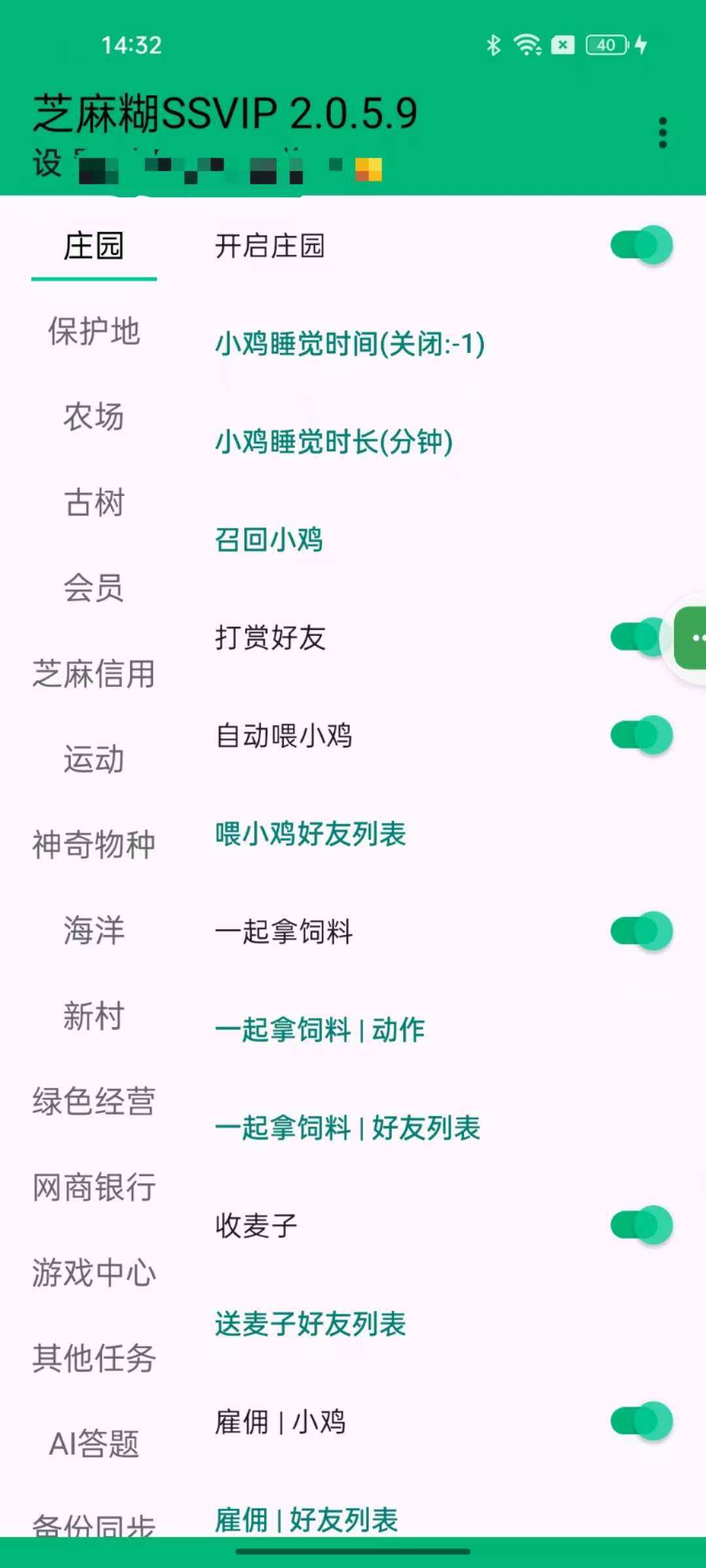706x1568 pixels.
Task: Select the 古树 tab
Action: coord(94,502)
